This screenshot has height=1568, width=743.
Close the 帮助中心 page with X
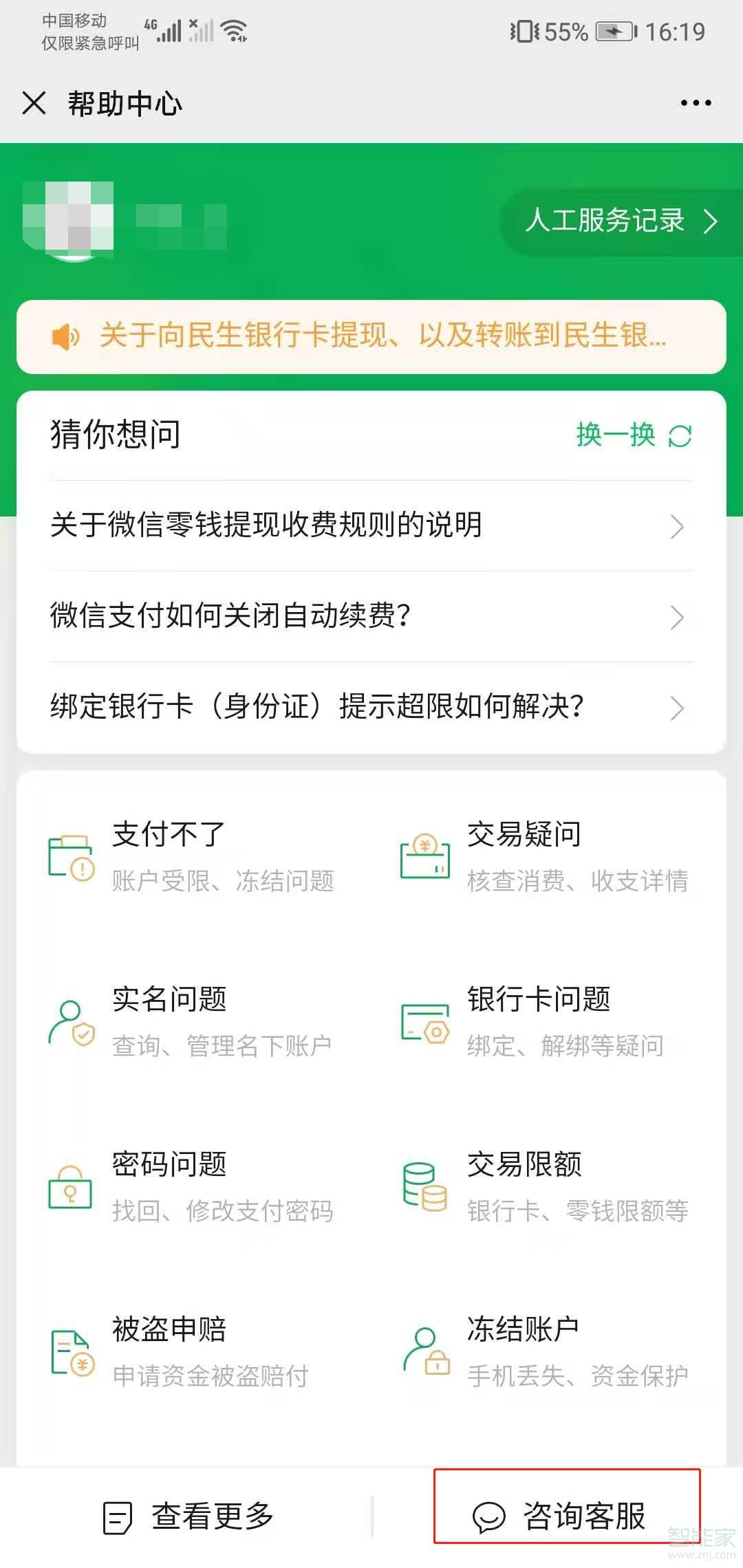pyautogui.click(x=34, y=103)
